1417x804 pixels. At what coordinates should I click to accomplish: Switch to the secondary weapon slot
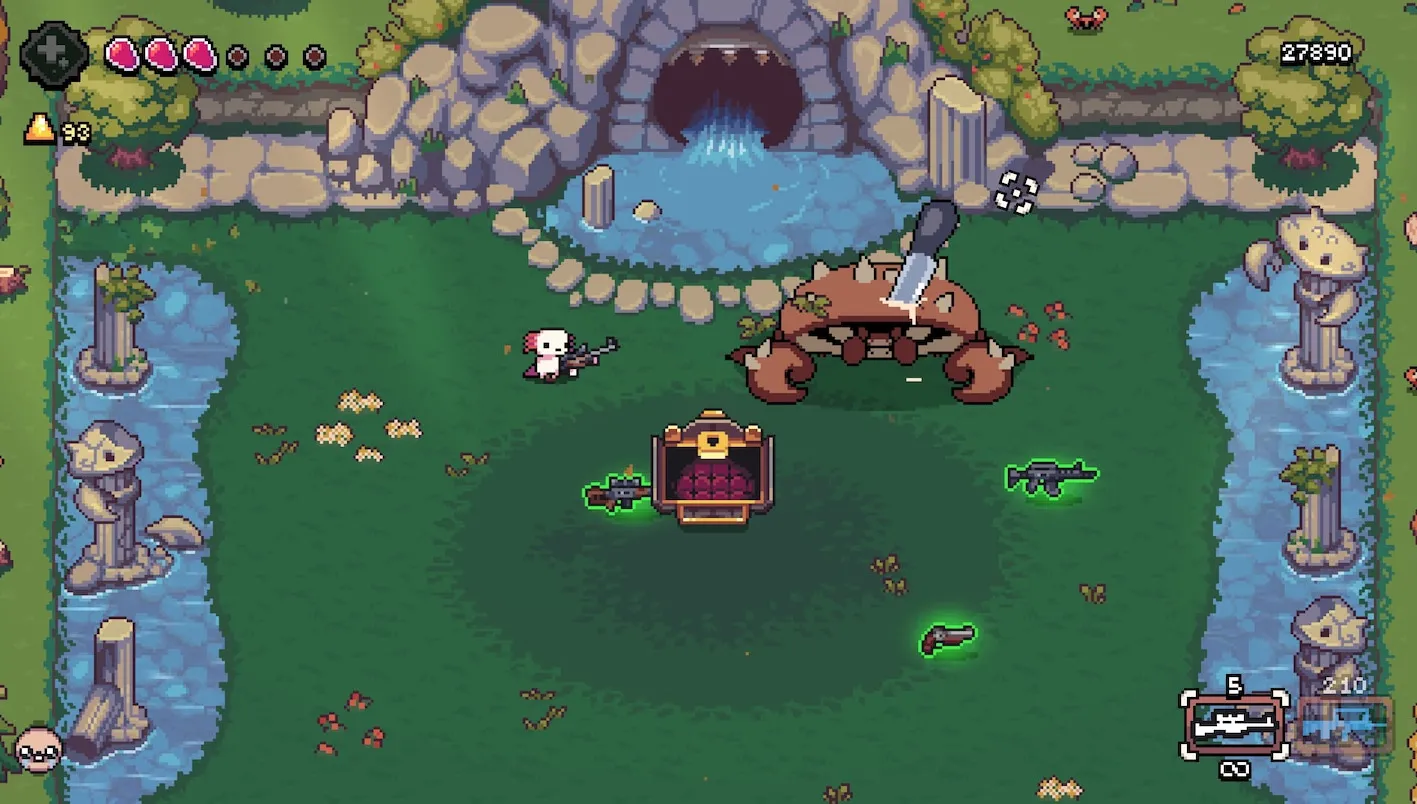pos(1345,725)
